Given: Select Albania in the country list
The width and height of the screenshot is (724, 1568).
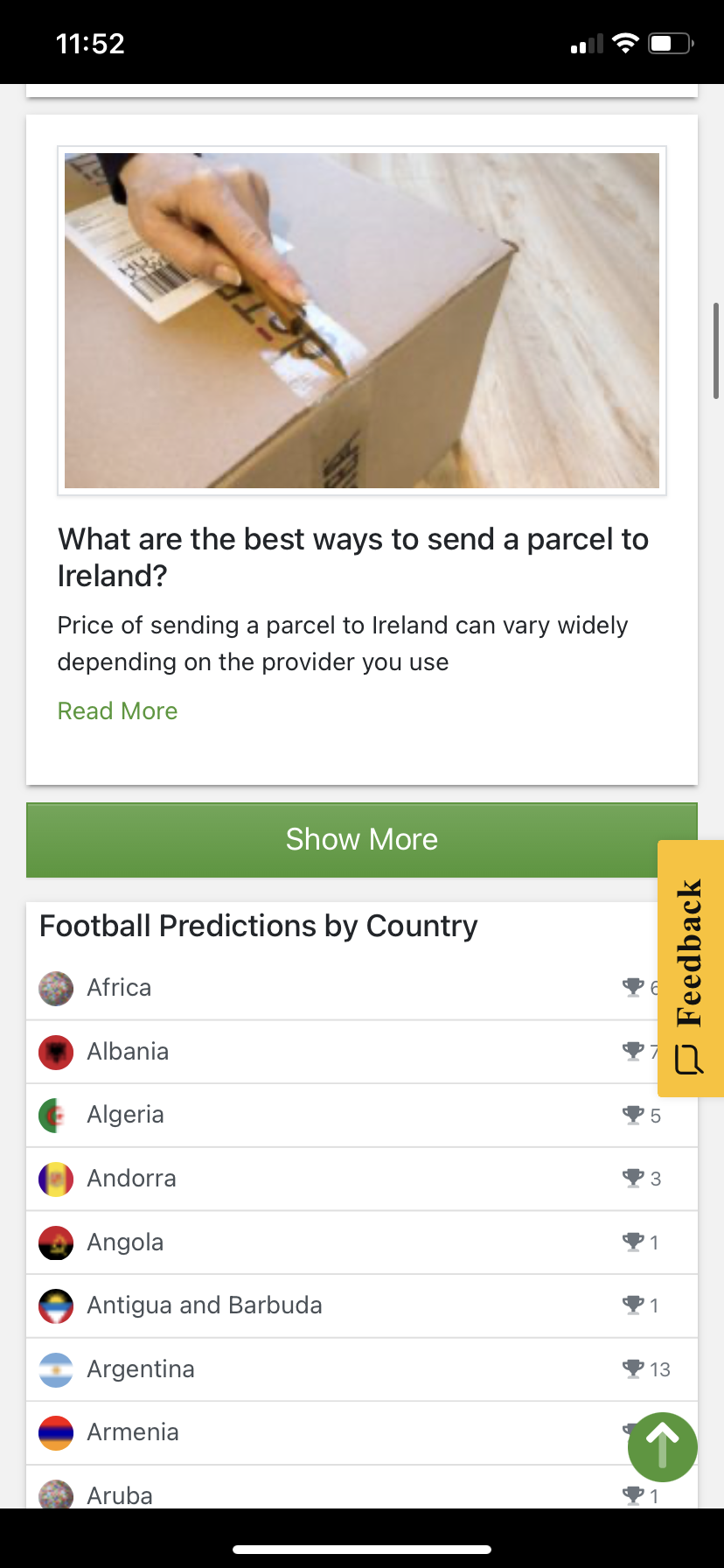Looking at the screenshot, I should (x=128, y=1051).
